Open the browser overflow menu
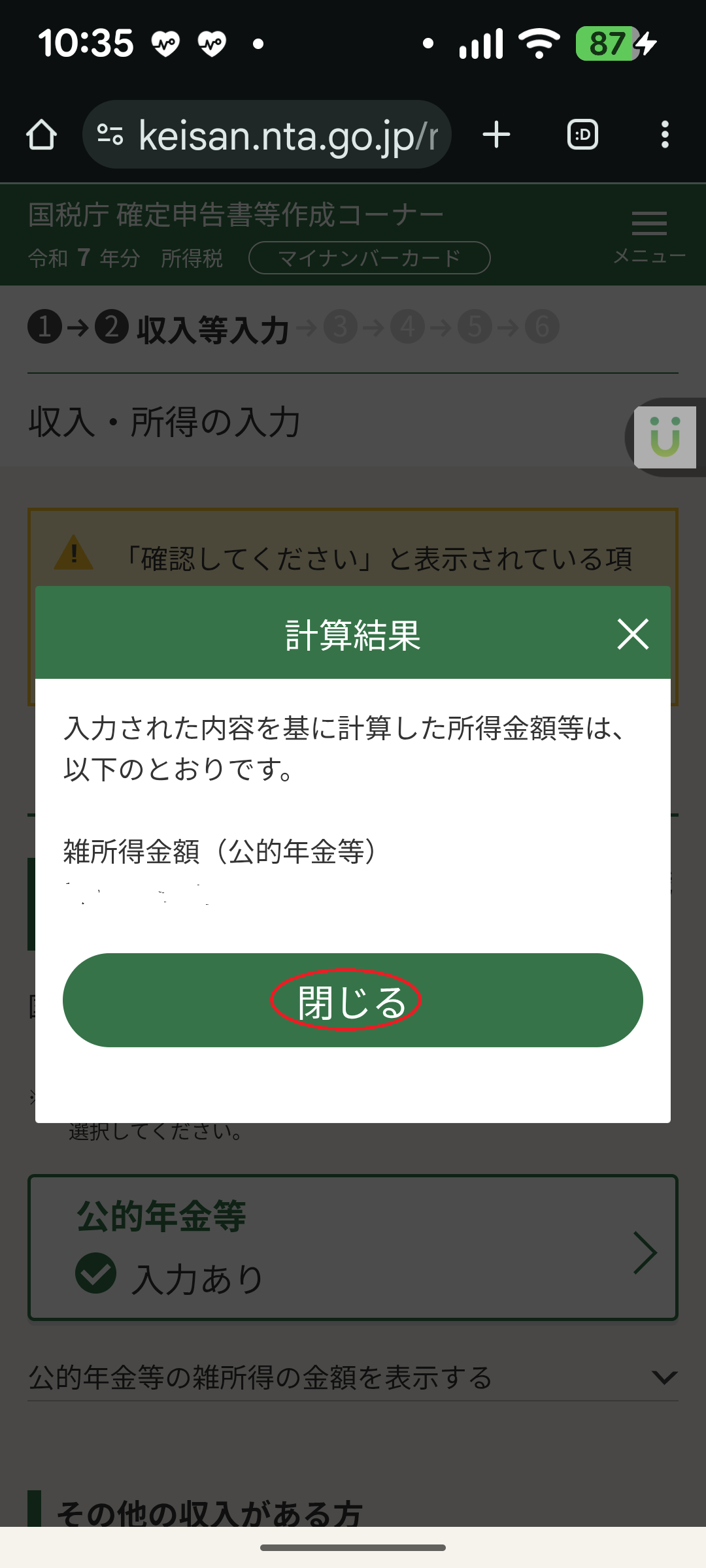The width and height of the screenshot is (706, 1568). (664, 135)
